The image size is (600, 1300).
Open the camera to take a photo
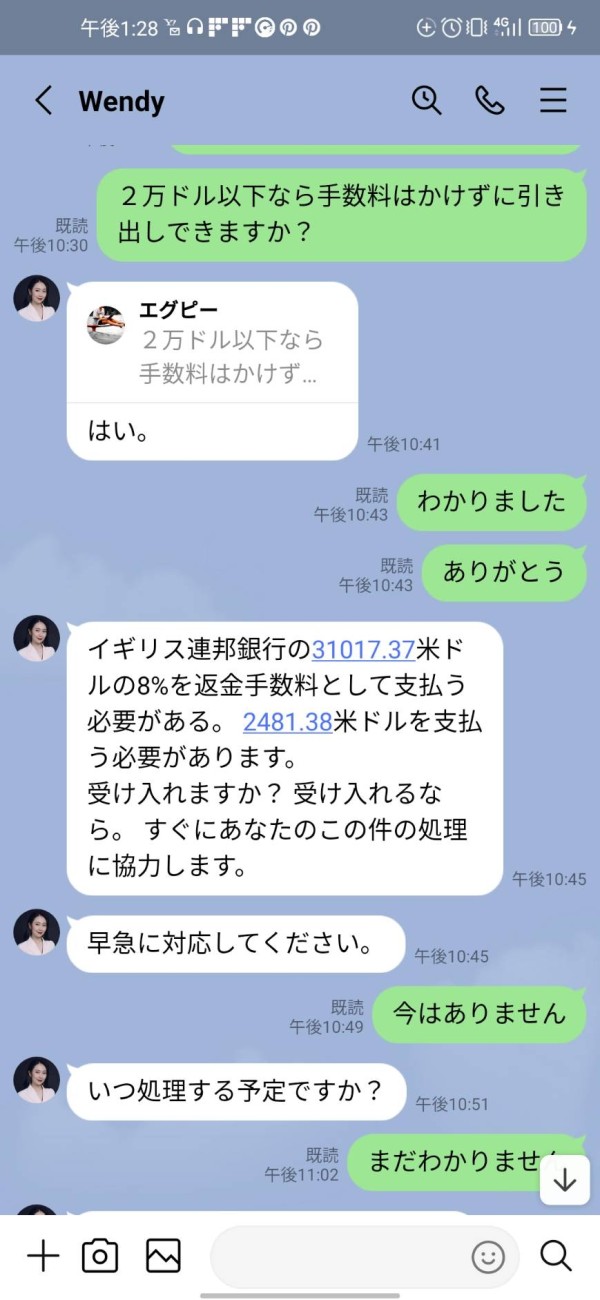100,1256
